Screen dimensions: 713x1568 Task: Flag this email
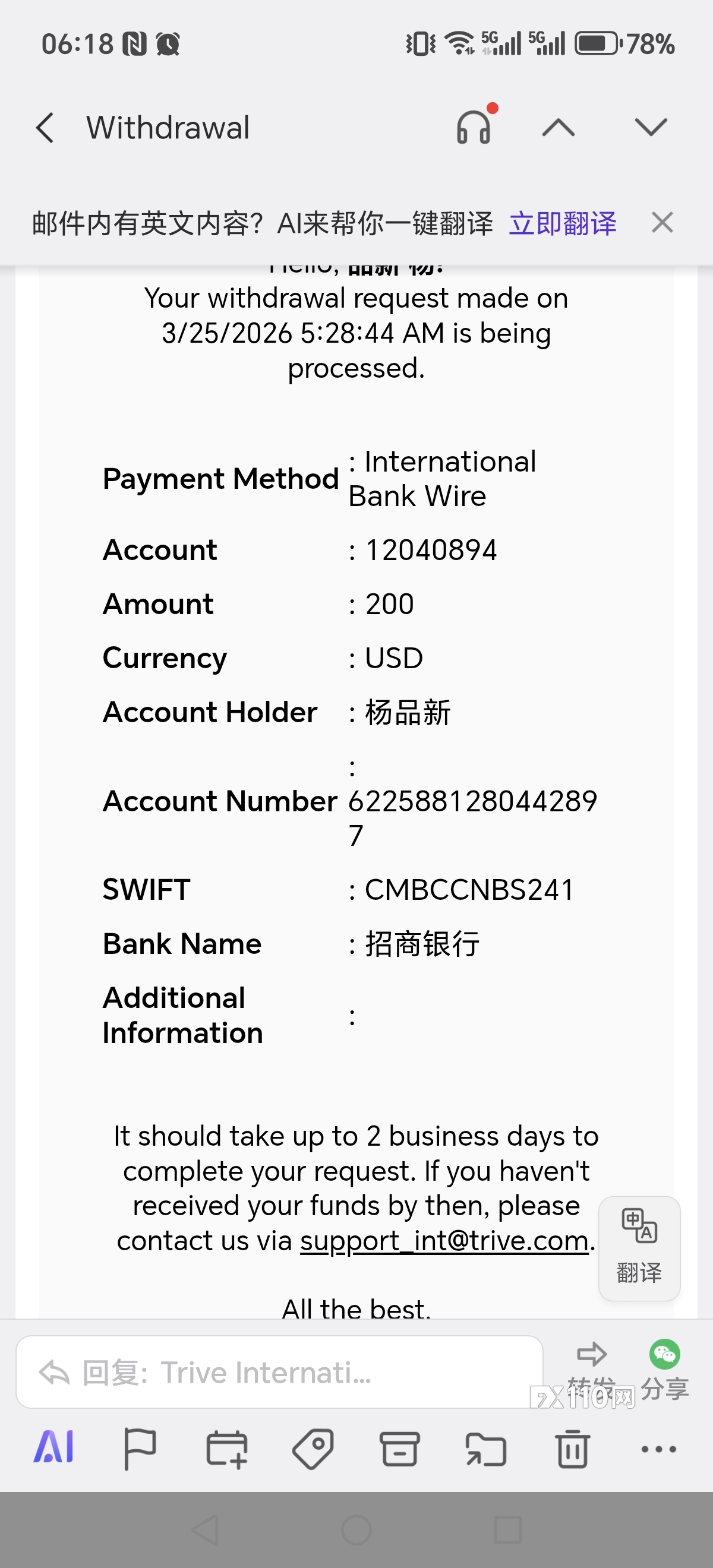coord(140,1449)
